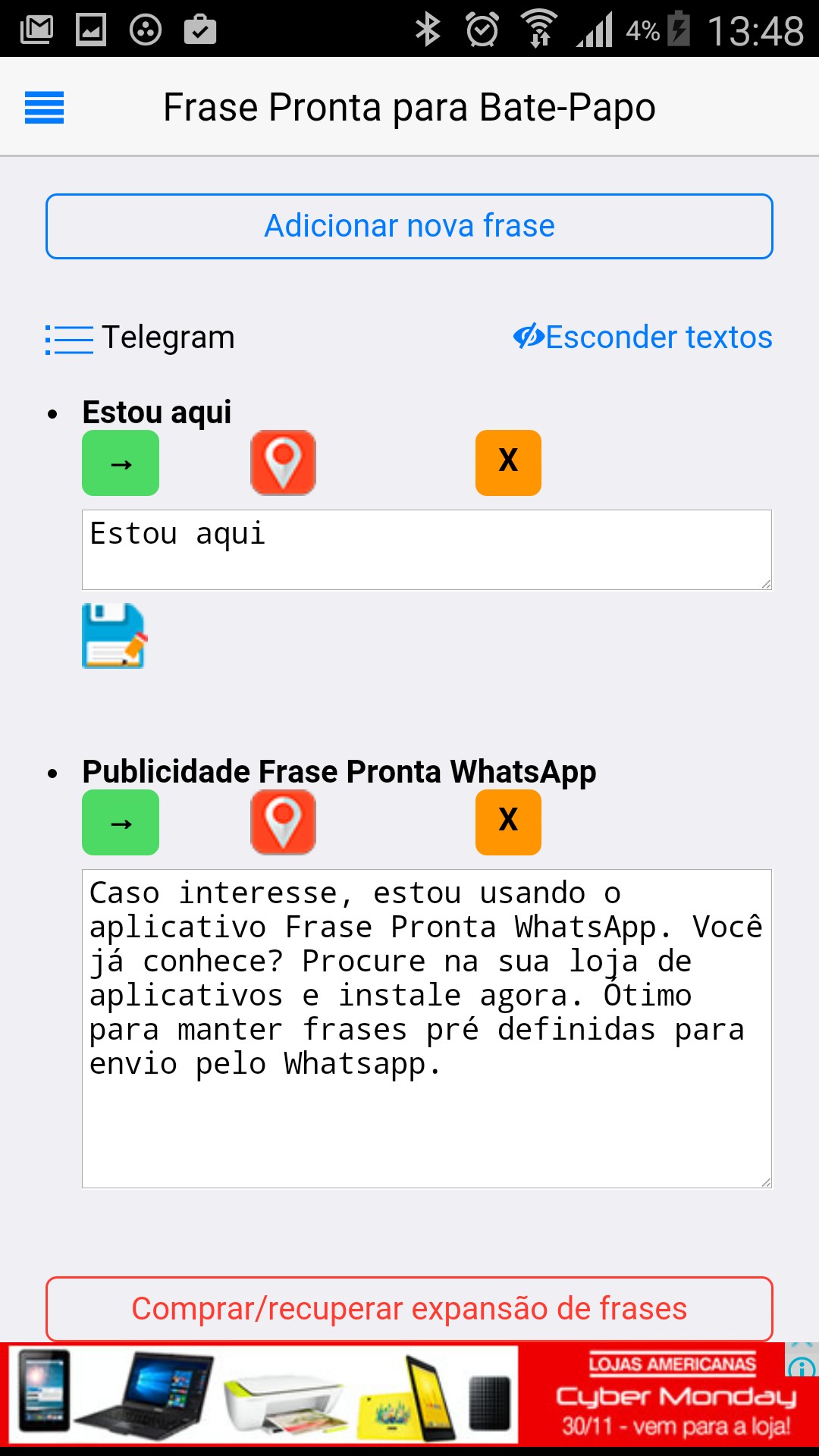819x1456 pixels.
Task: Delete the Publicidade Frase Pronta WhatsApp phrase
Action: click(508, 823)
